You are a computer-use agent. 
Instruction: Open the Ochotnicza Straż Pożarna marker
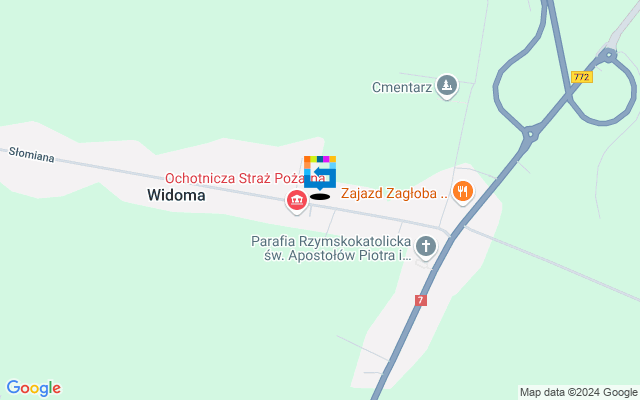click(x=296, y=201)
